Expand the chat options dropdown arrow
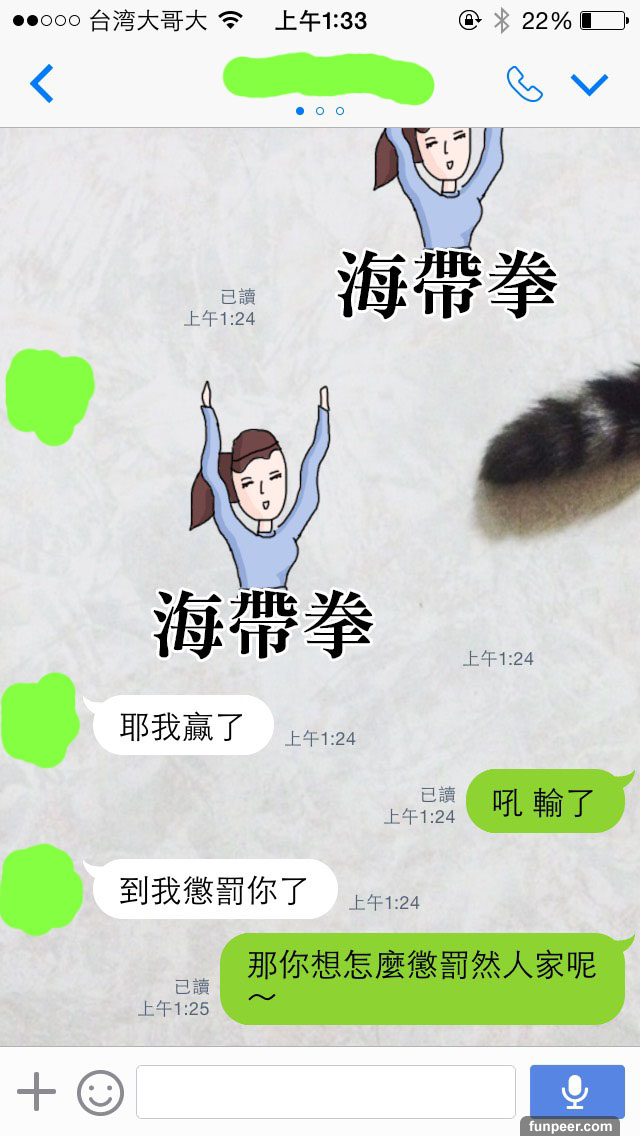This screenshot has height=1136, width=640. pyautogui.click(x=589, y=84)
